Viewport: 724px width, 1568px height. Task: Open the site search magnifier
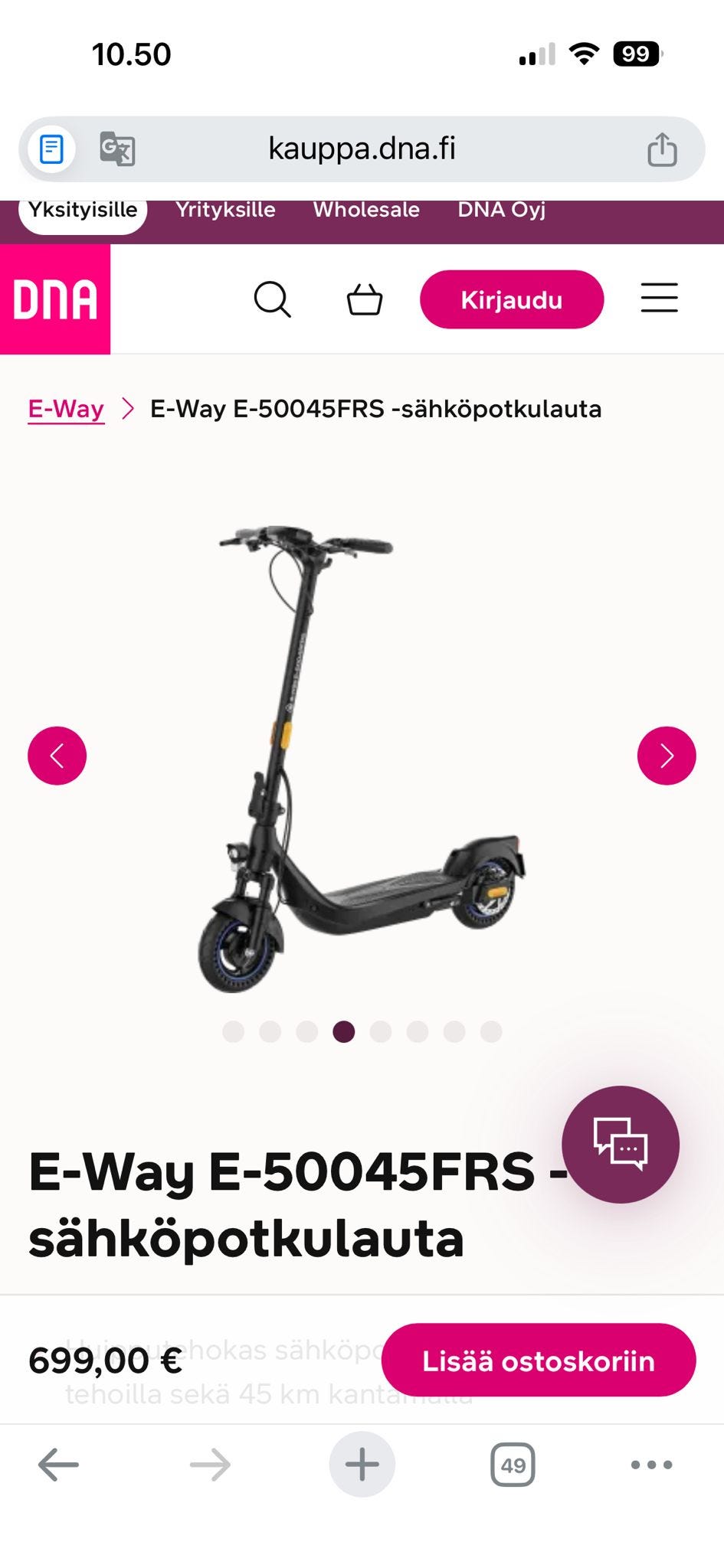(272, 299)
